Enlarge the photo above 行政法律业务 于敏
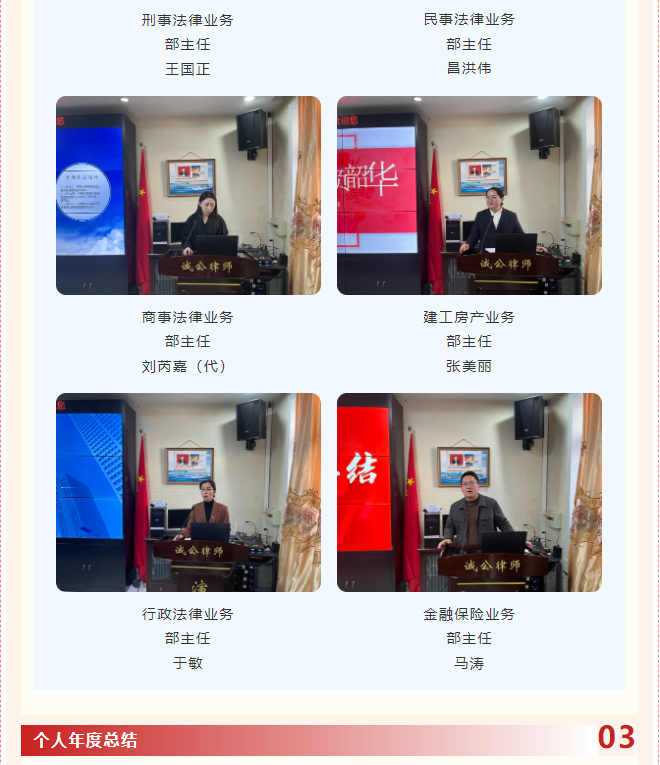The height and width of the screenshot is (765, 660). (188, 492)
